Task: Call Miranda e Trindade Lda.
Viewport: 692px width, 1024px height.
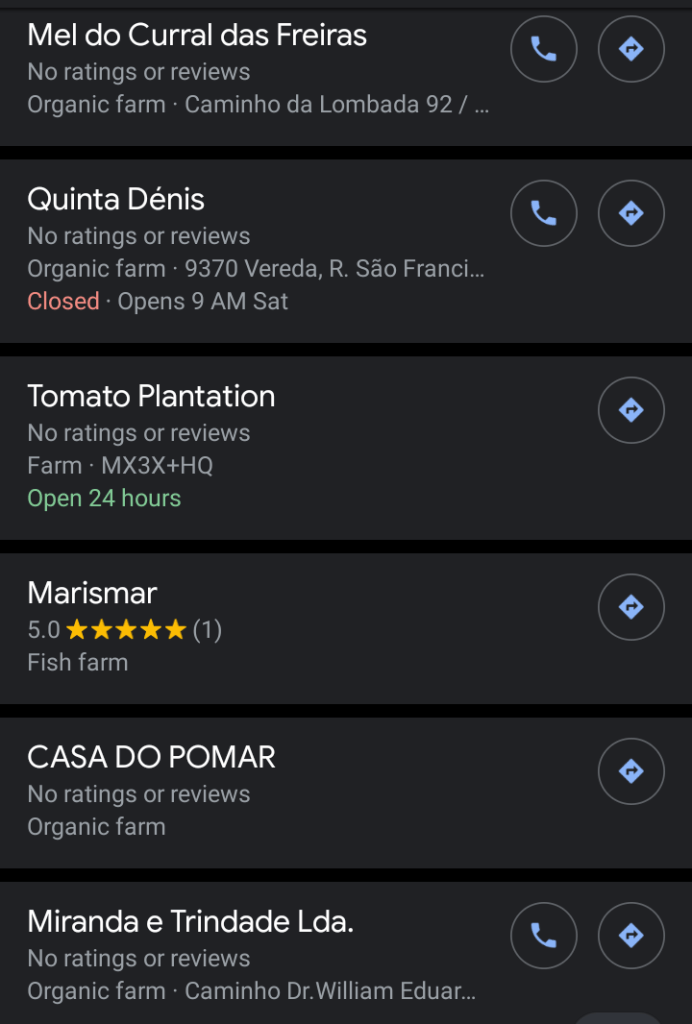Action: tap(543, 935)
